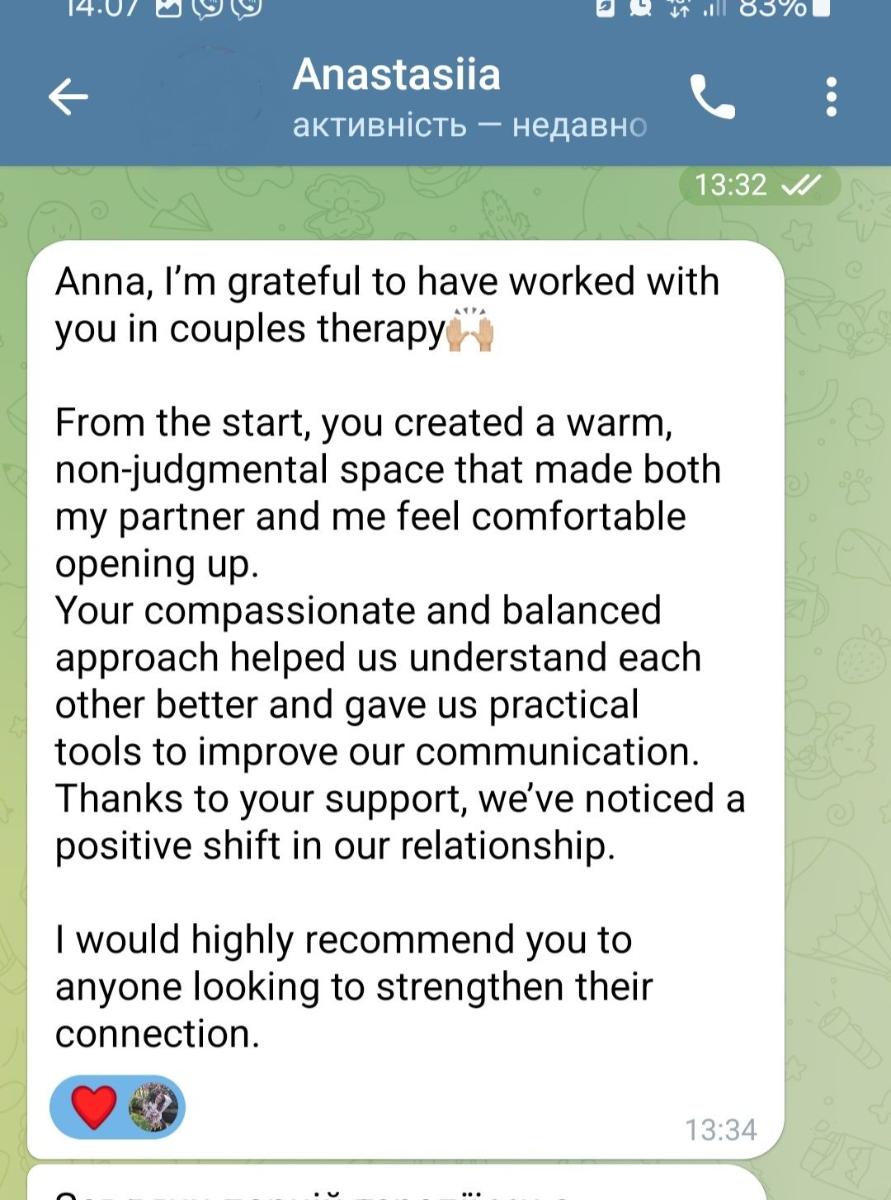Open the three-dot overflow menu

click(830, 97)
